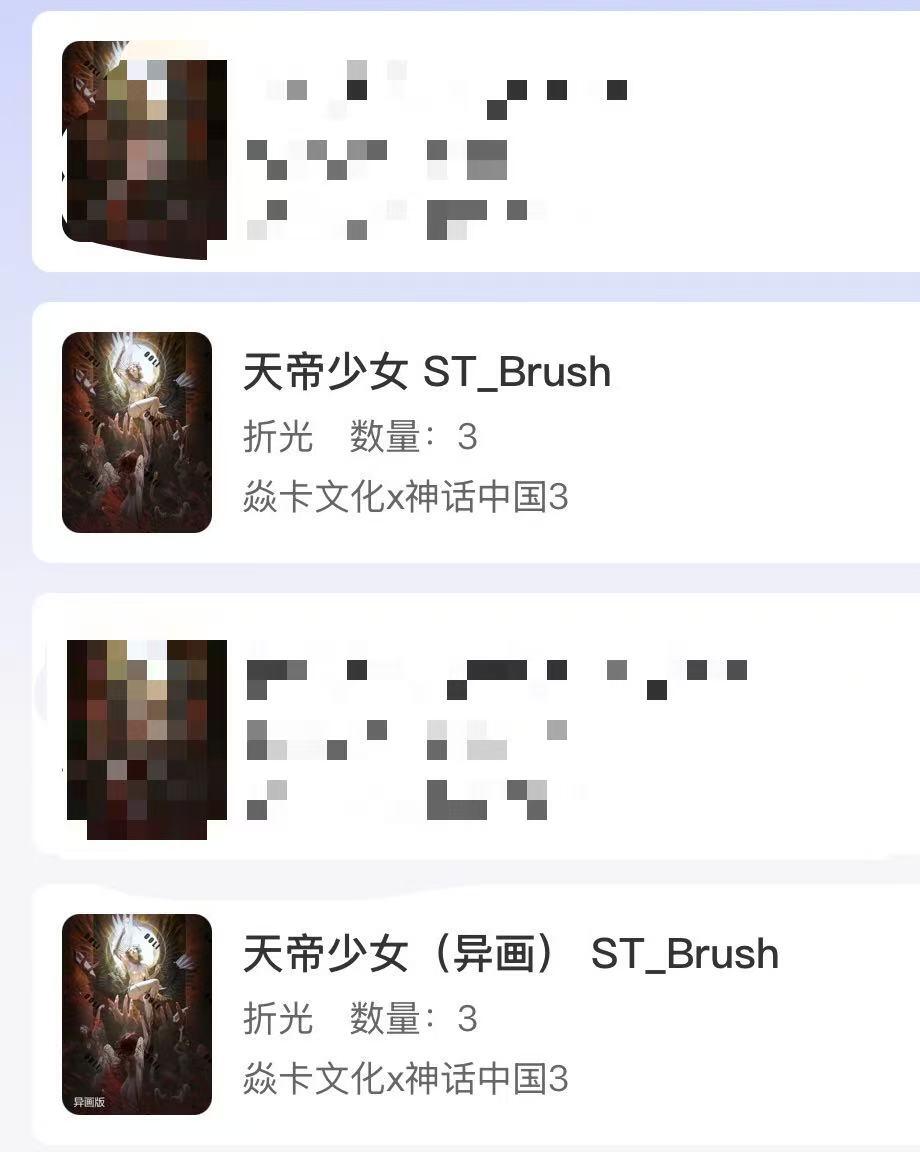Viewport: 920px width, 1152px height.
Task: Click the 天帝少女（异画） ST_Brush title text
Action: pyautogui.click(x=510, y=954)
